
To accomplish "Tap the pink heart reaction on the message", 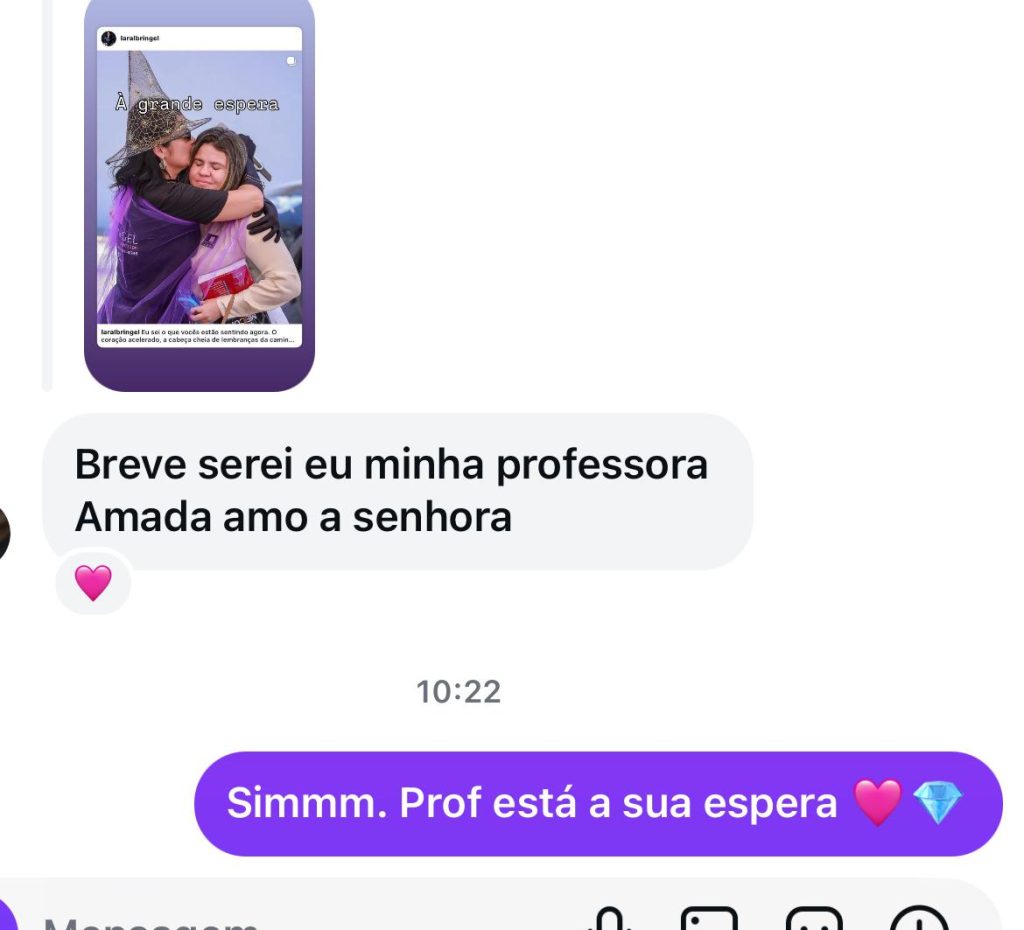I will pos(93,583).
